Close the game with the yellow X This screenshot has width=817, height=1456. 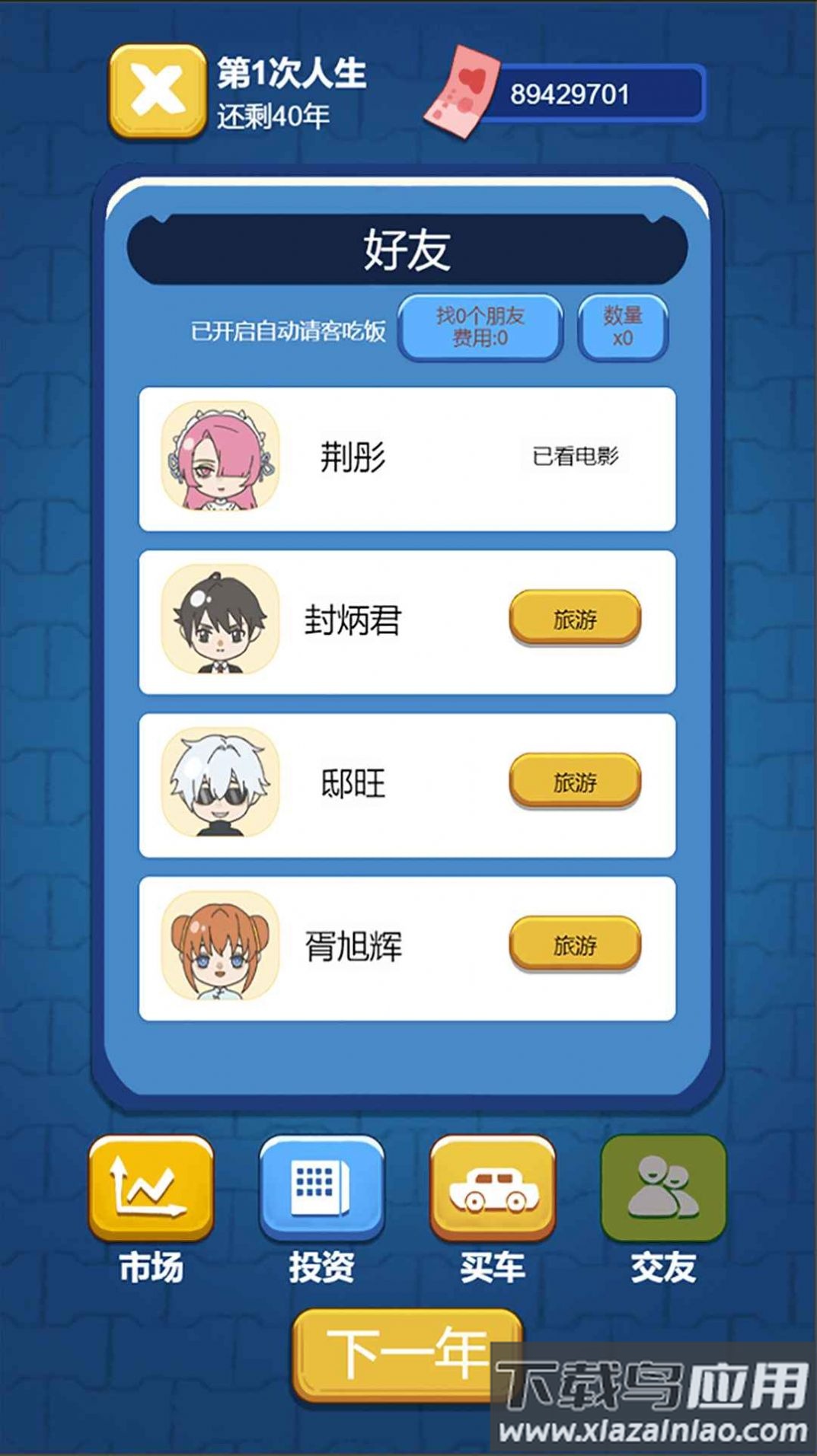(x=158, y=91)
